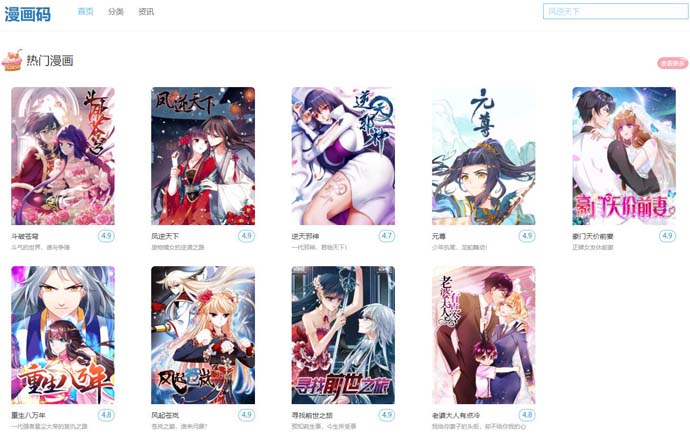The width and height of the screenshot is (690, 434).
Task: Tap the pink more button beside 热门漫画
Action: (x=672, y=63)
